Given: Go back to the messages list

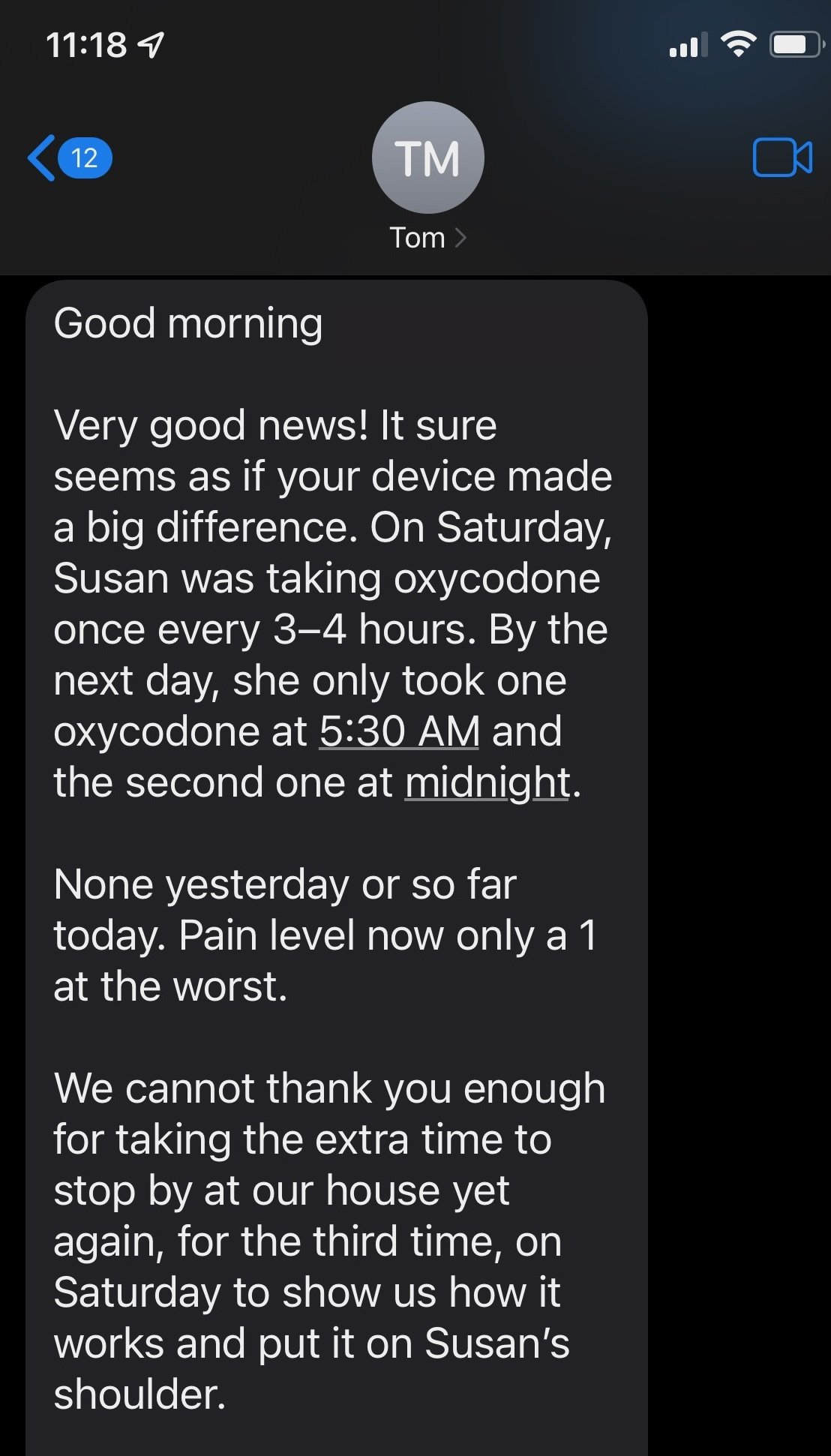Looking at the screenshot, I should (69, 158).
